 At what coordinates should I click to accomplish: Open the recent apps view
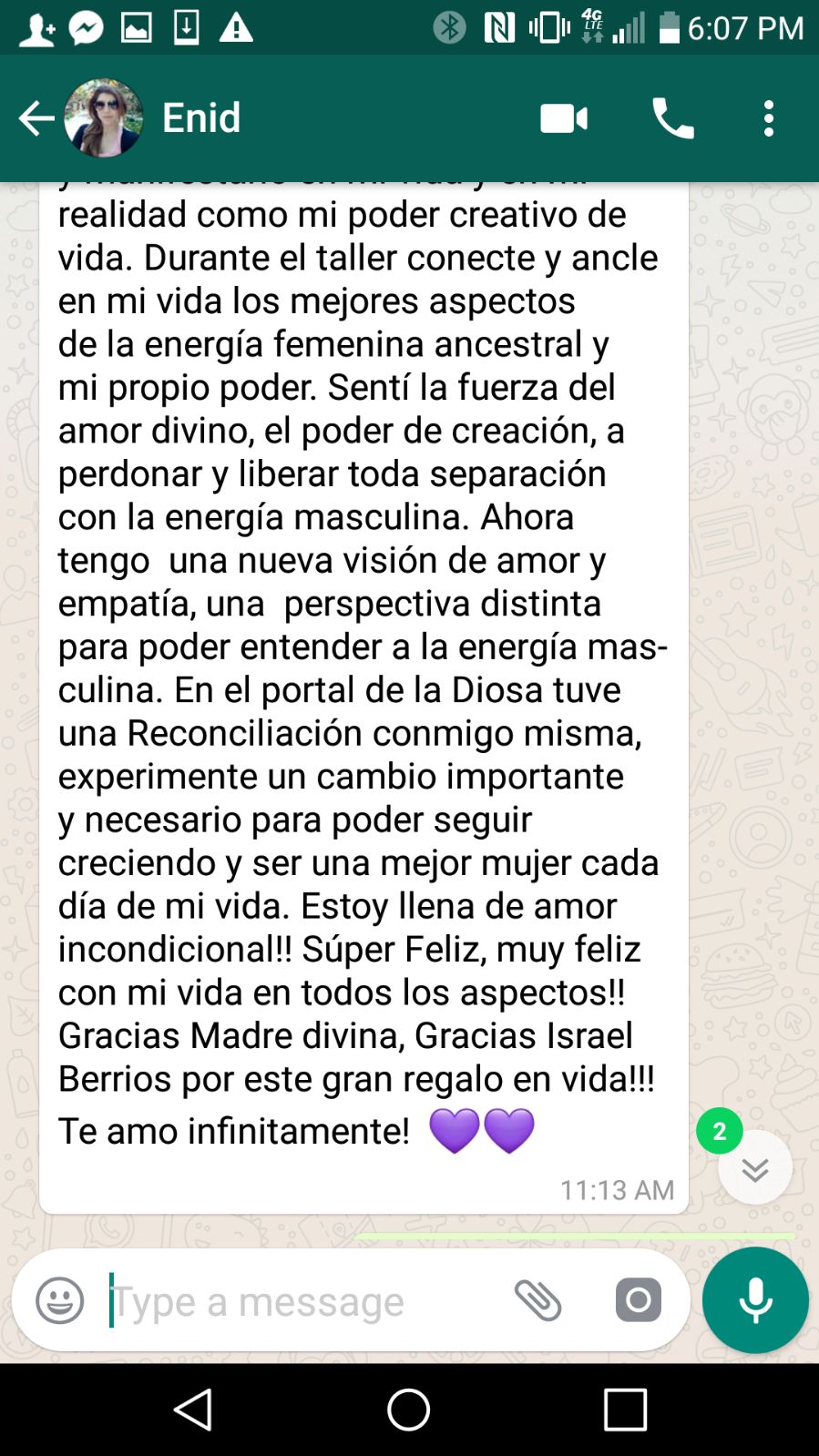click(626, 1410)
